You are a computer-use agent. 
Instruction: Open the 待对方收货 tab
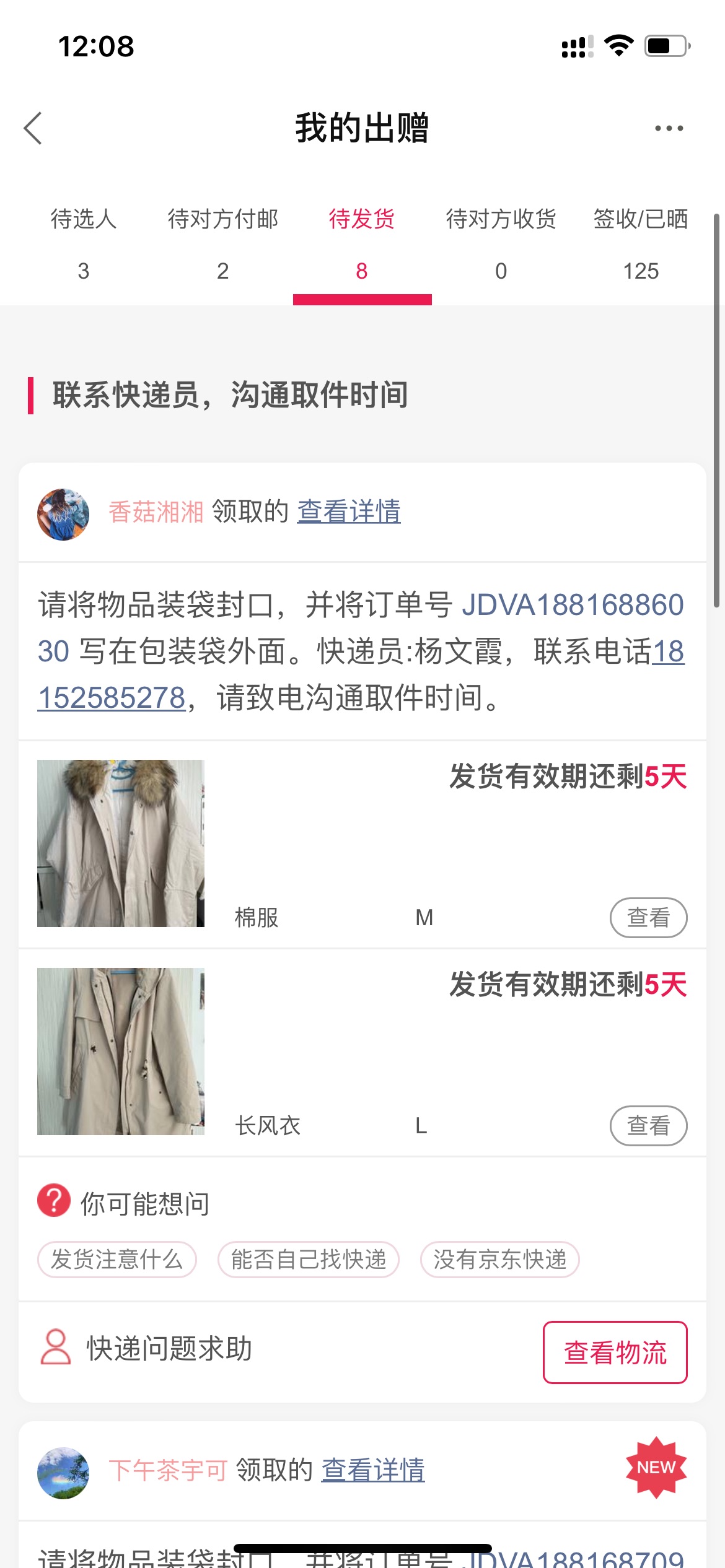[501, 245]
